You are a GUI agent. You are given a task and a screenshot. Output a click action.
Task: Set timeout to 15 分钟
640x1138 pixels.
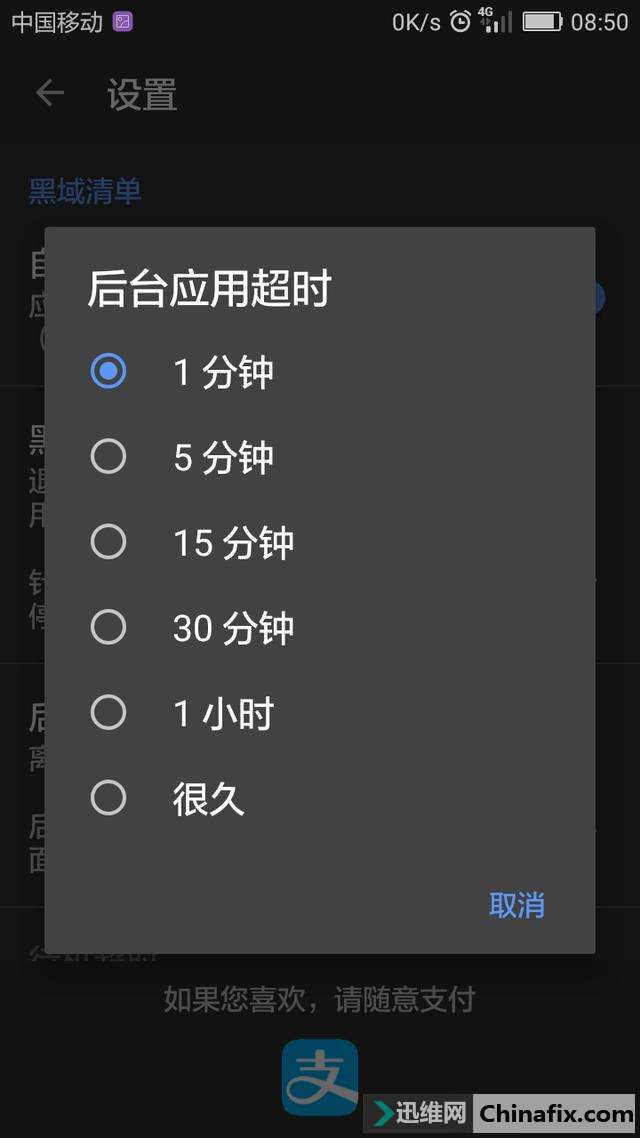point(108,542)
